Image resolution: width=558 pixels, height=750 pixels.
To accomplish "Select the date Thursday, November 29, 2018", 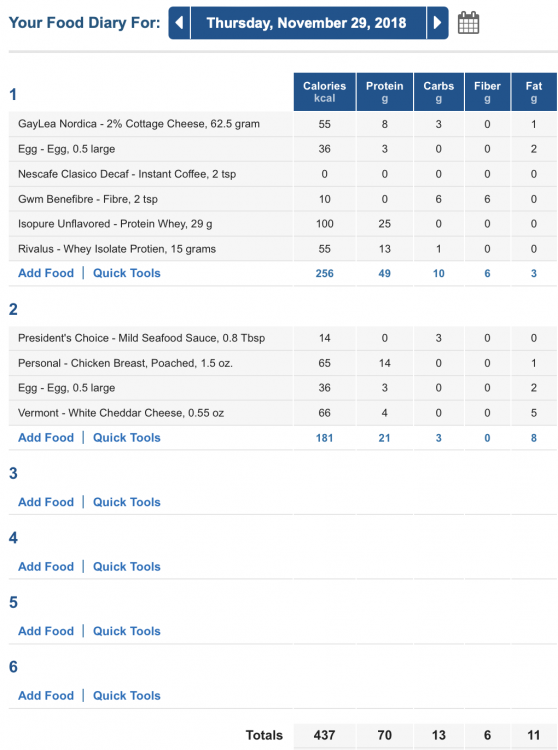I will [x=308, y=23].
